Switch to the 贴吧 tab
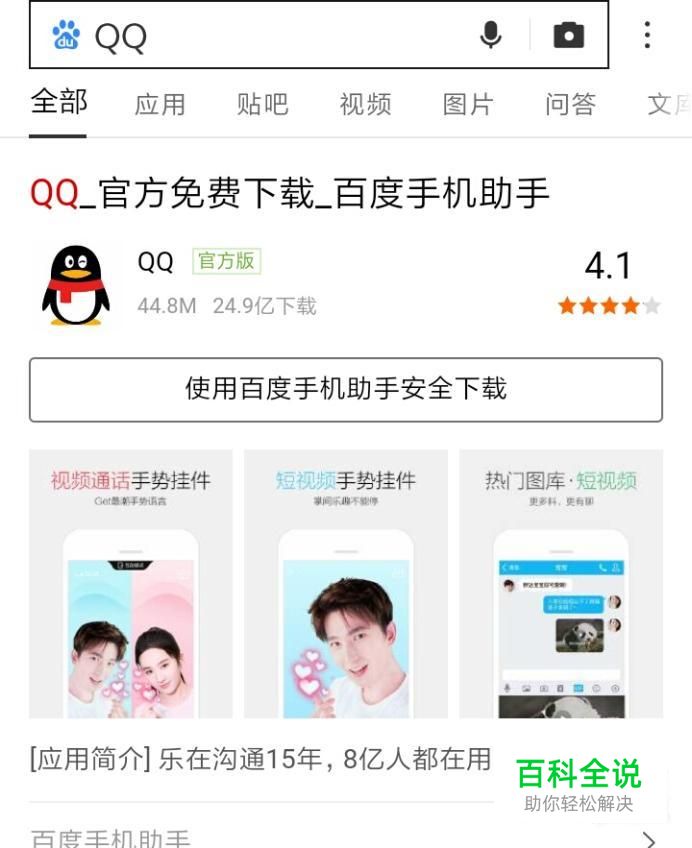The width and height of the screenshot is (692, 848). click(263, 104)
